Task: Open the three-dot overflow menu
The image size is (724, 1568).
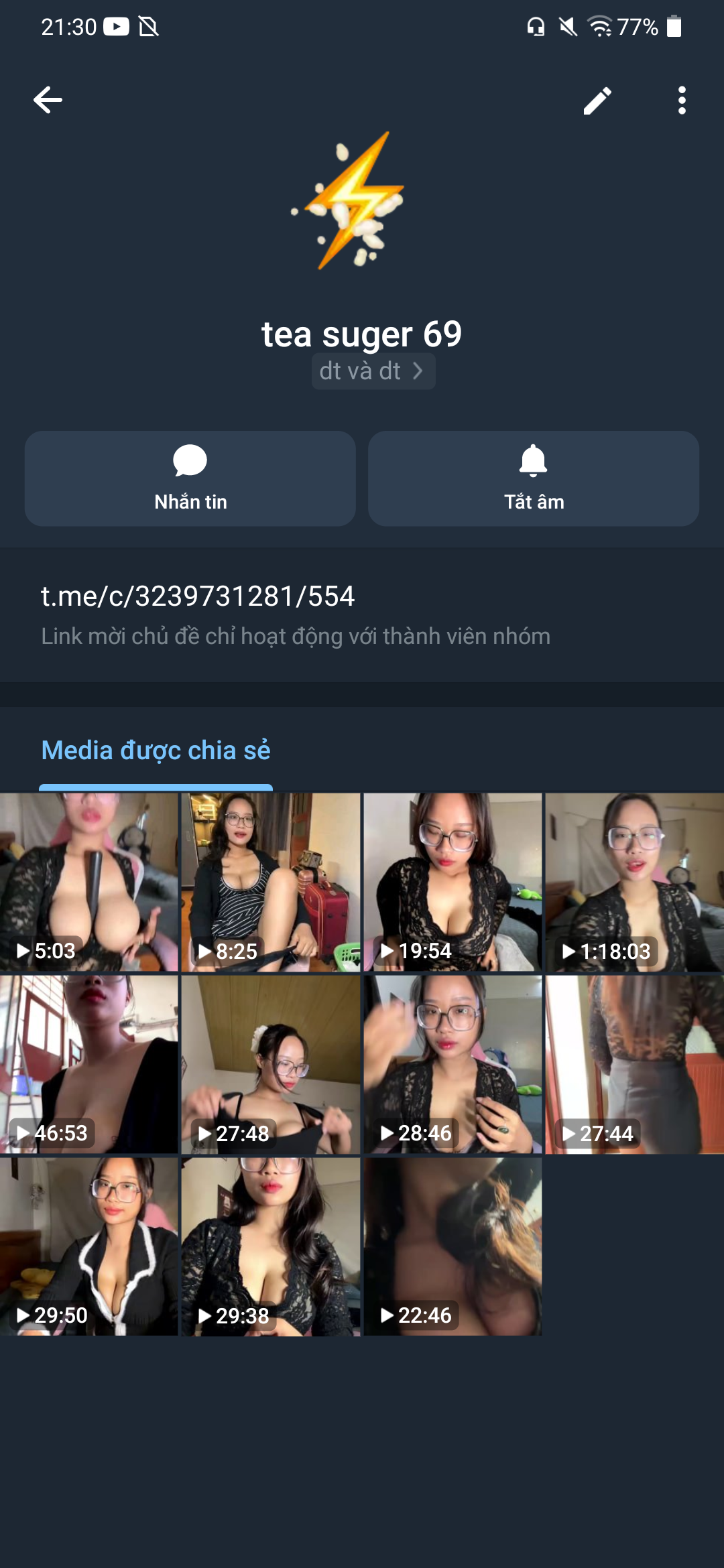Action: pyautogui.click(x=681, y=99)
